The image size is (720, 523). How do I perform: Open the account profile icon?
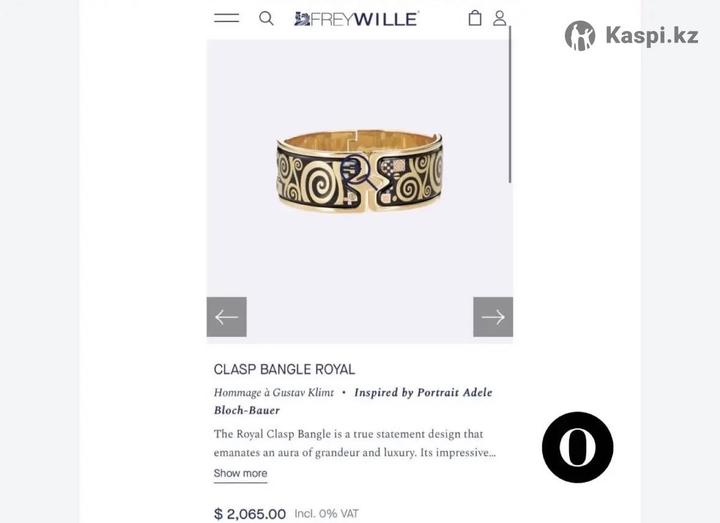[x=499, y=18]
